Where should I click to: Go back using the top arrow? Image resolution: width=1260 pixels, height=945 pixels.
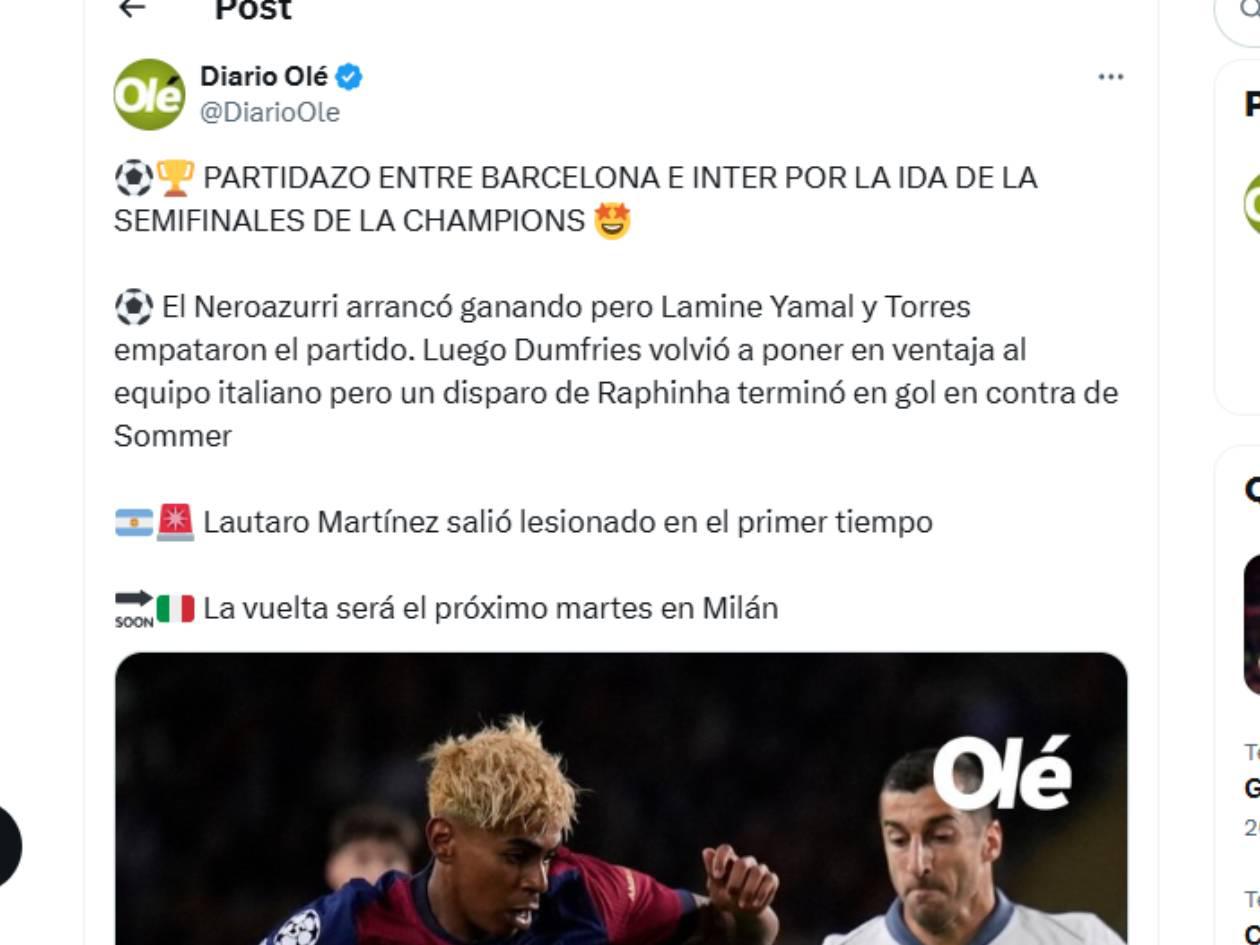(x=132, y=9)
